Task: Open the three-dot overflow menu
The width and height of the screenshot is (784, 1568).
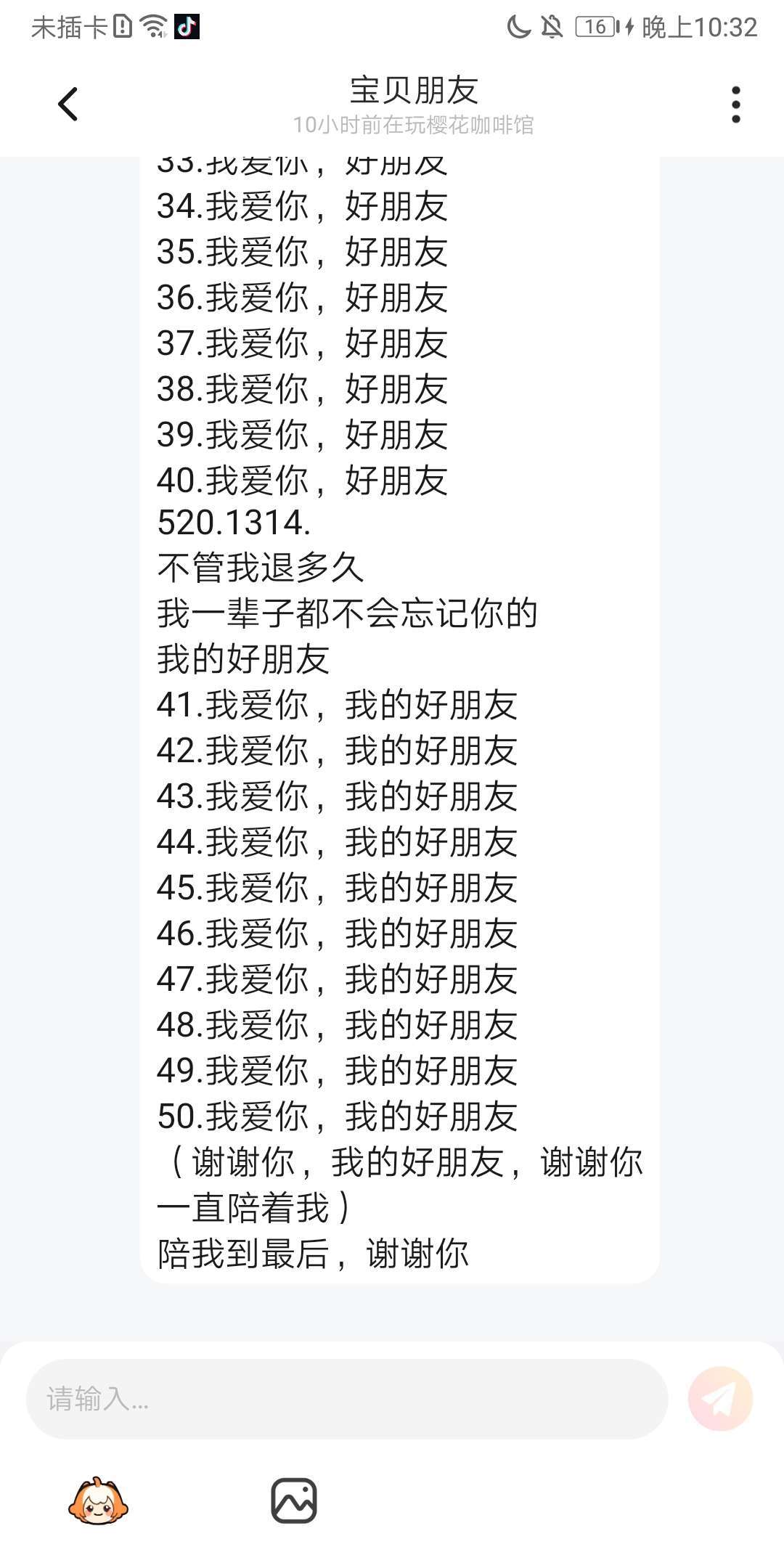Action: point(735,105)
